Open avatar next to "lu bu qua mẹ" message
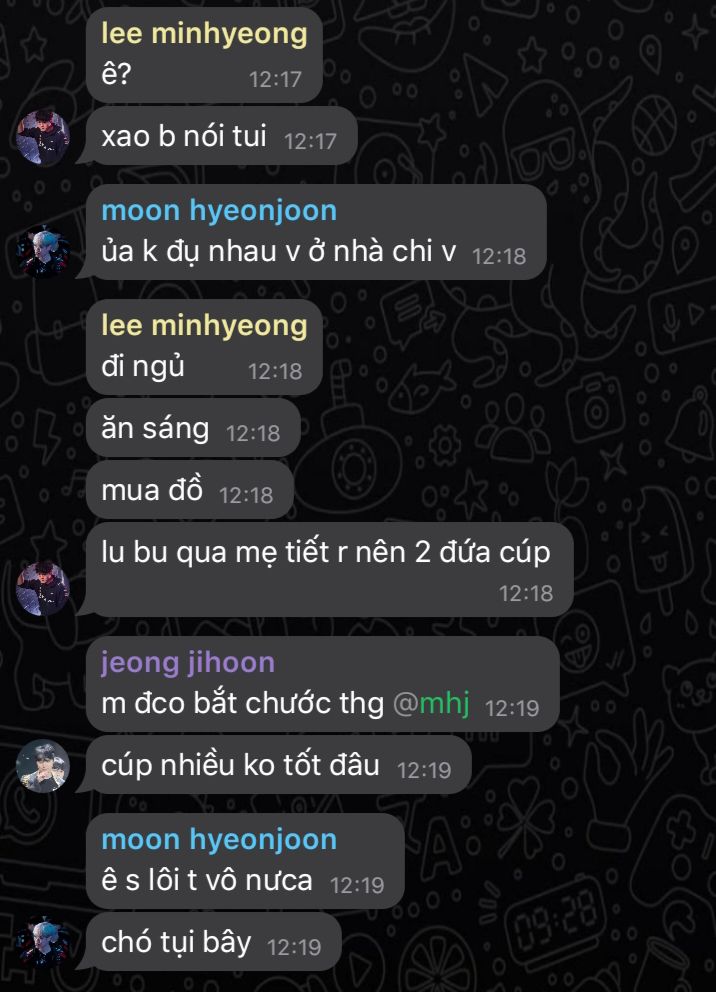The height and width of the screenshot is (992, 716). click(x=44, y=587)
